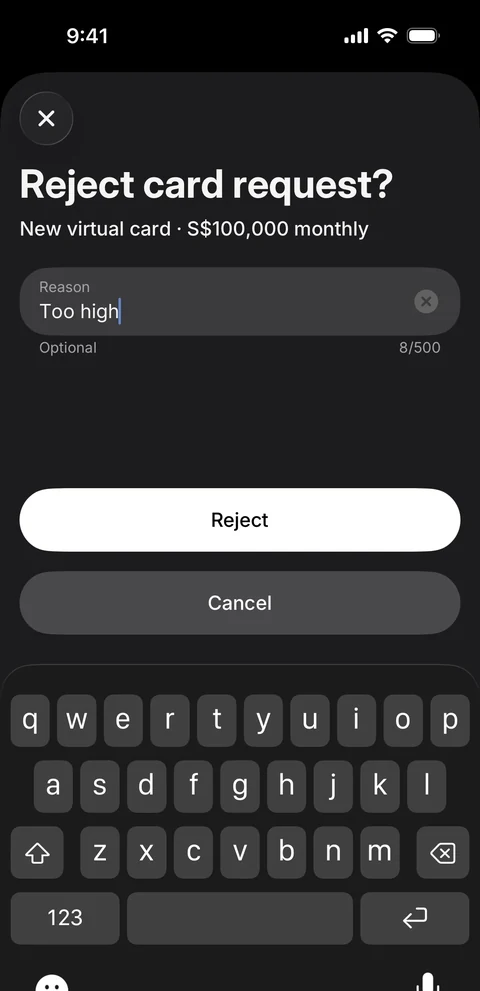Hit the backspace key on keyboard
This screenshot has height=991, width=480.
[x=443, y=853]
